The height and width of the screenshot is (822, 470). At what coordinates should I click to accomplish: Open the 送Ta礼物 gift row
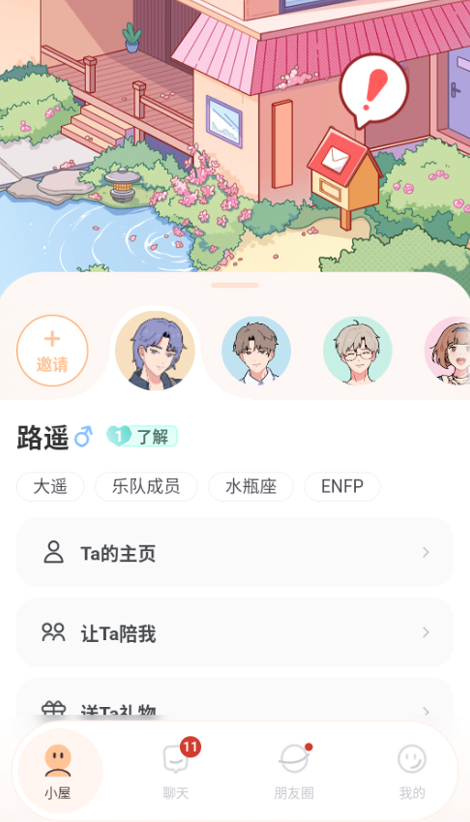[235, 701]
